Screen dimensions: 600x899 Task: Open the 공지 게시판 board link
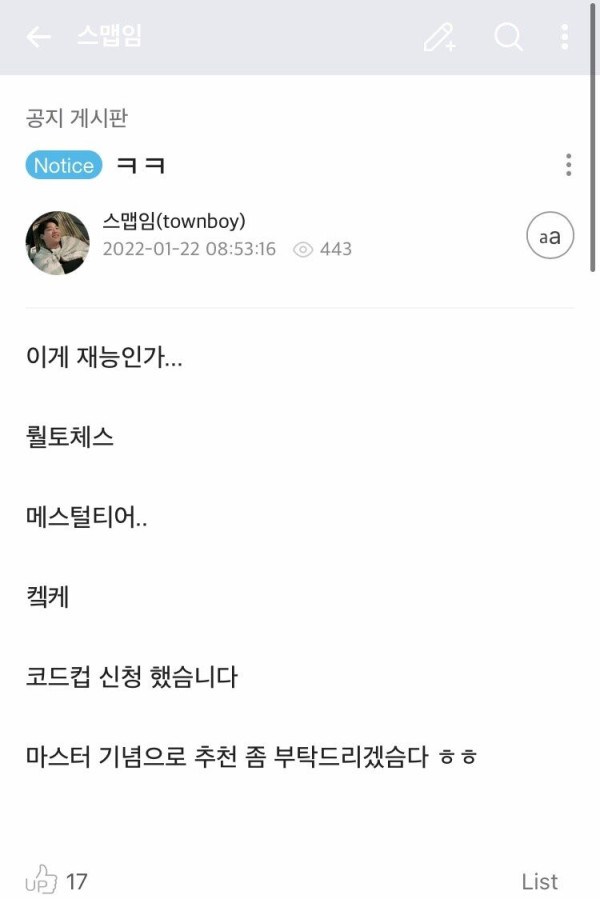[77, 118]
